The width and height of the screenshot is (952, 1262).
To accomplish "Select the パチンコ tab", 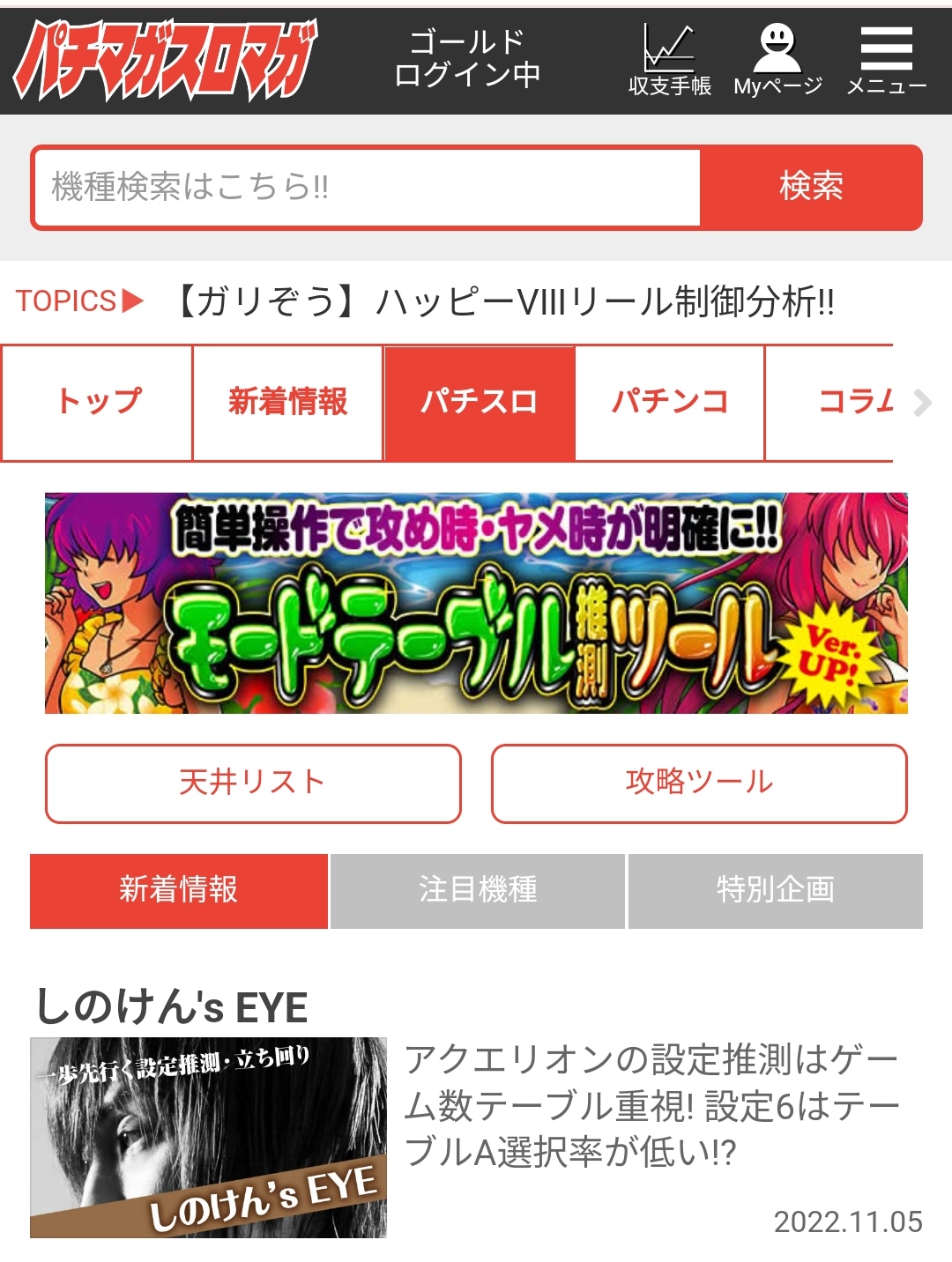I will (670, 403).
